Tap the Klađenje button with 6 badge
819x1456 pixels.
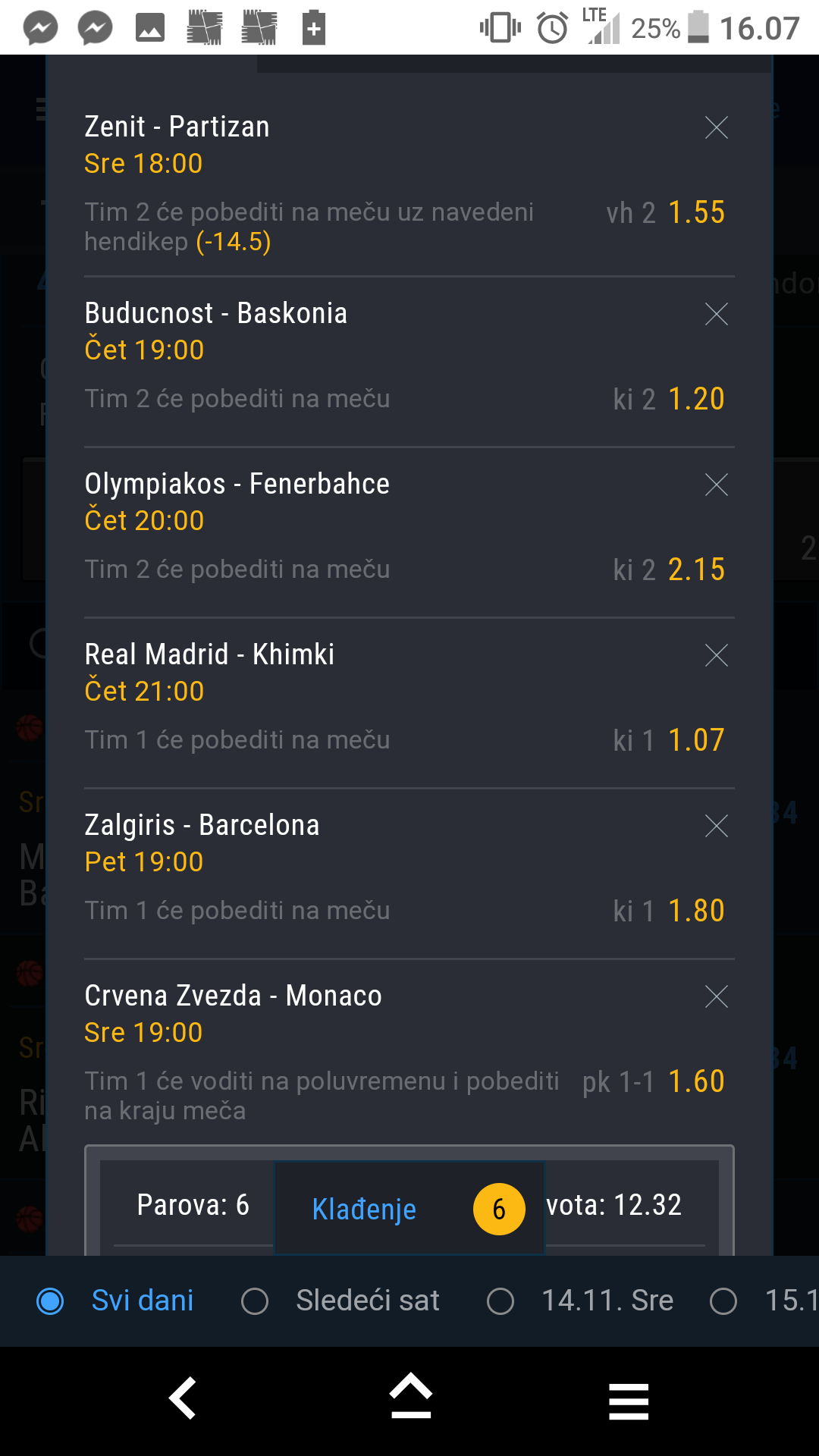tap(409, 1209)
